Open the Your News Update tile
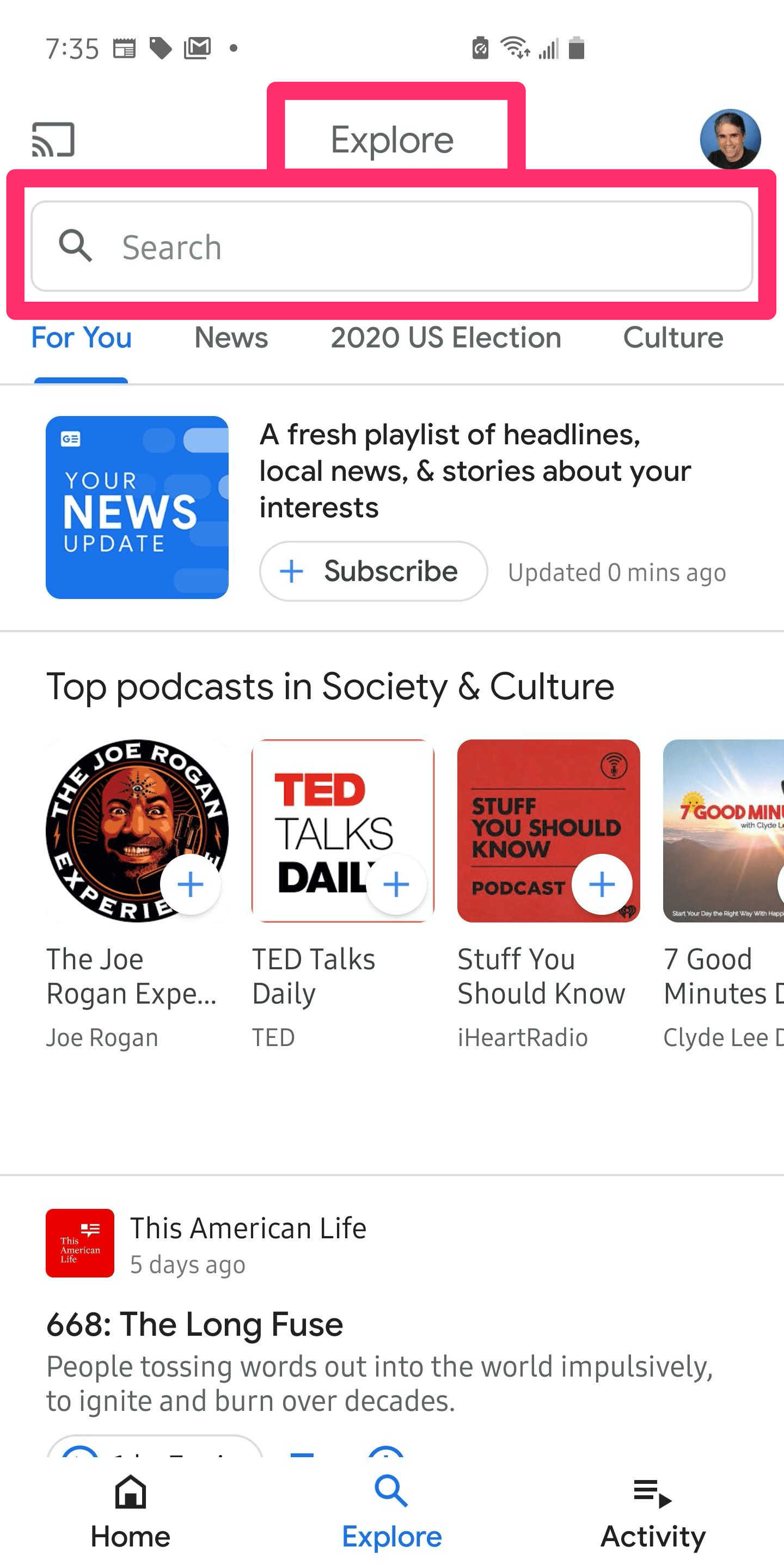Image resolution: width=784 pixels, height=1565 pixels. (137, 508)
